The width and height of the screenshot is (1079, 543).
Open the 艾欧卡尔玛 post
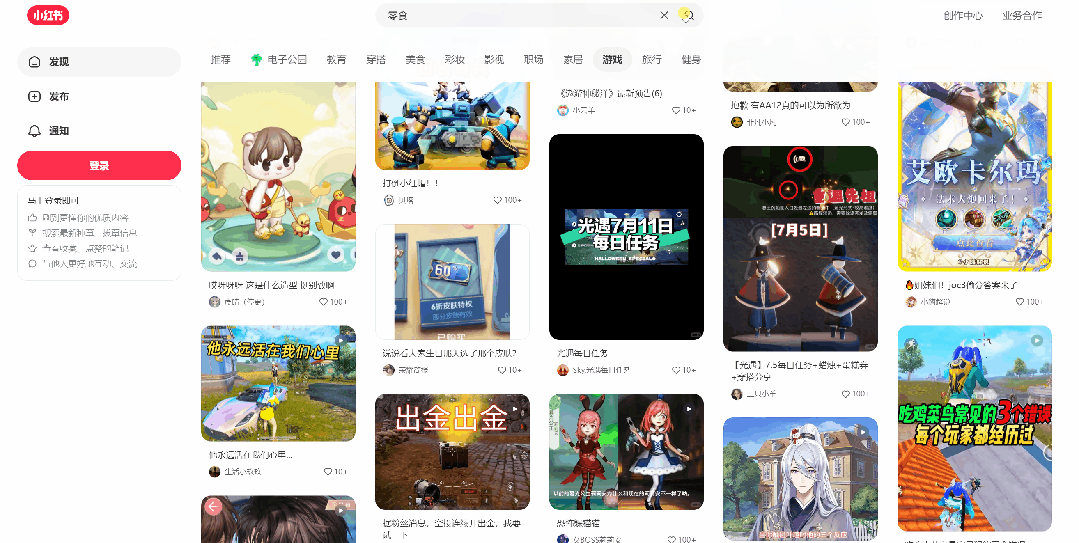coord(974,176)
